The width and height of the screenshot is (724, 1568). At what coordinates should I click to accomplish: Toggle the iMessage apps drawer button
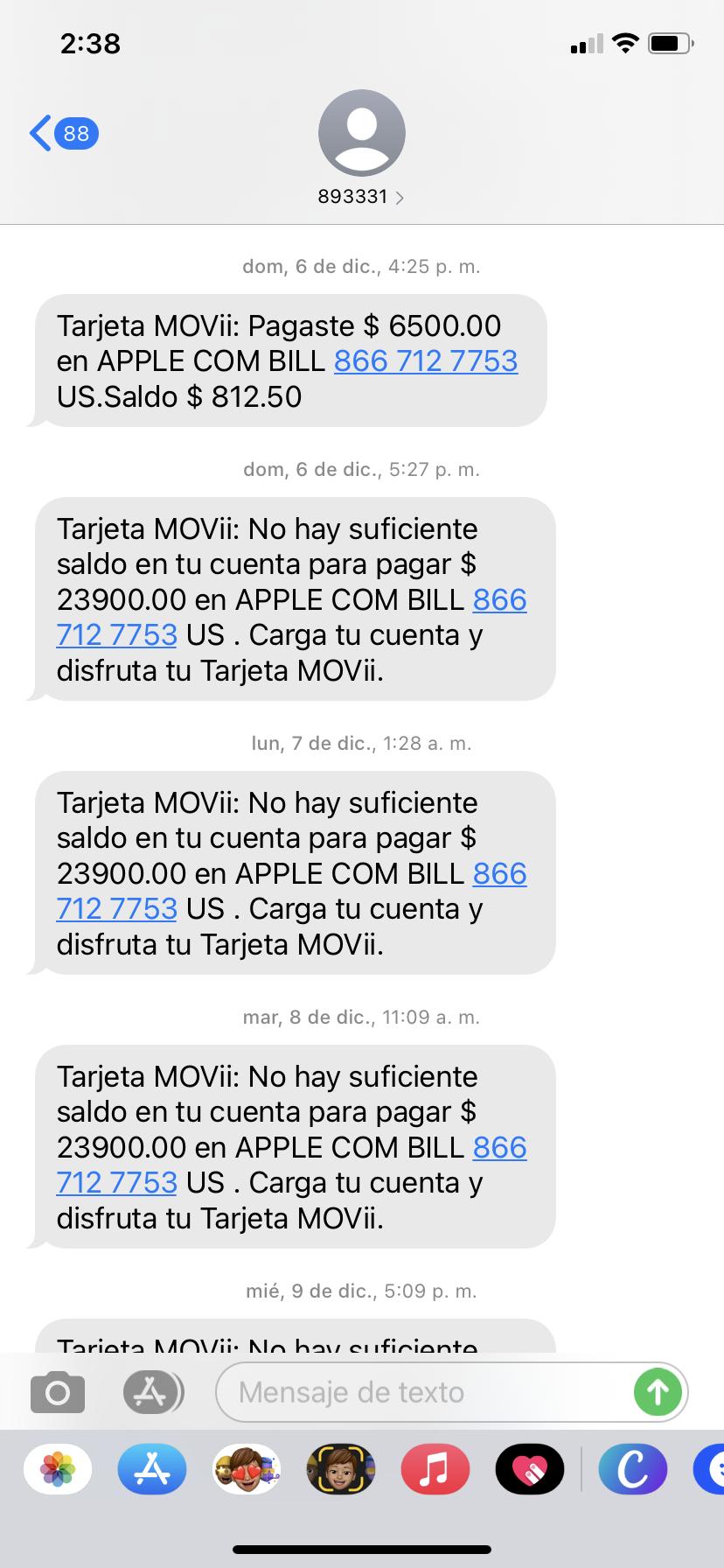point(152,1392)
